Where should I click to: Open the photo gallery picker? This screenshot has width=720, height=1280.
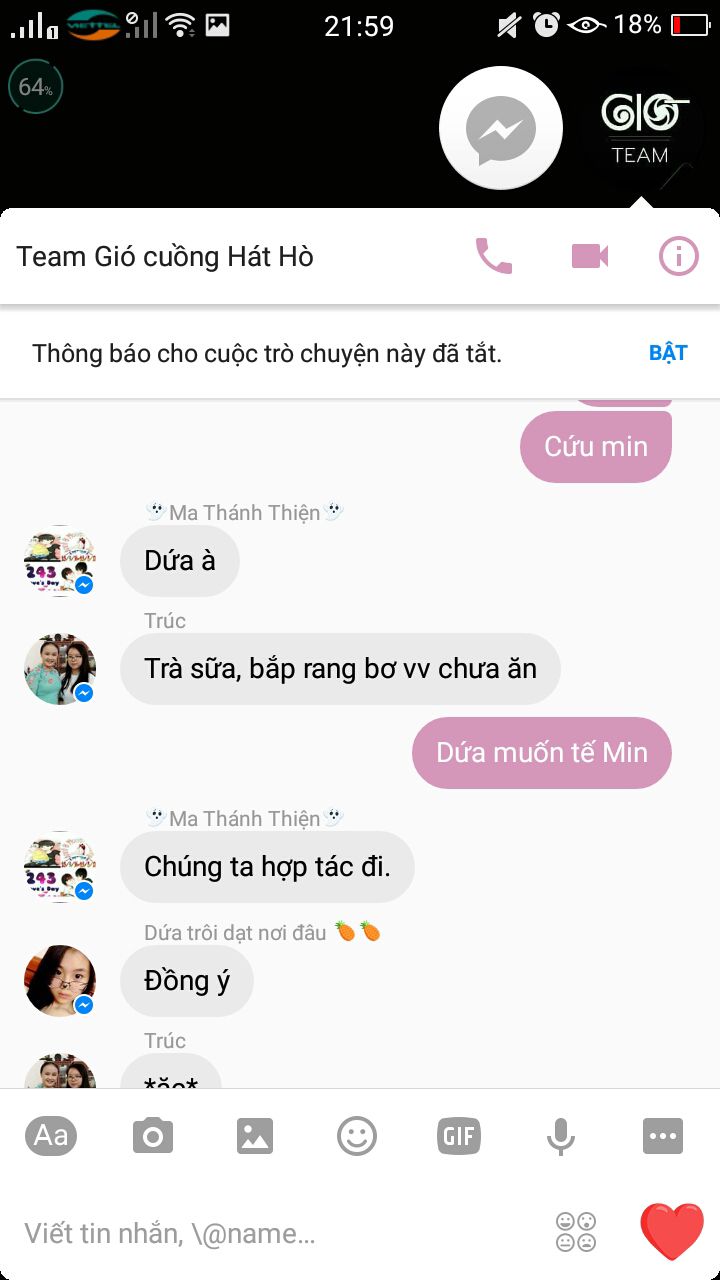point(254,1136)
